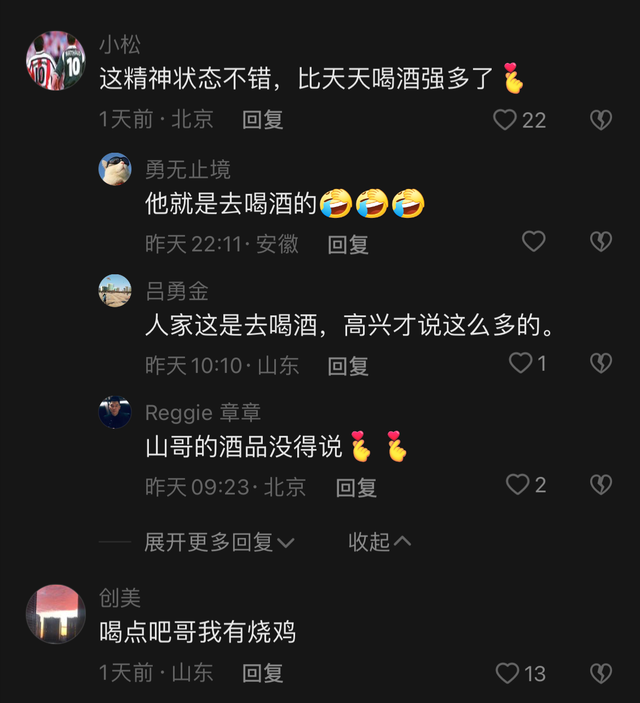
Task: Dislike 勇无止境's reply
Action: (600, 242)
